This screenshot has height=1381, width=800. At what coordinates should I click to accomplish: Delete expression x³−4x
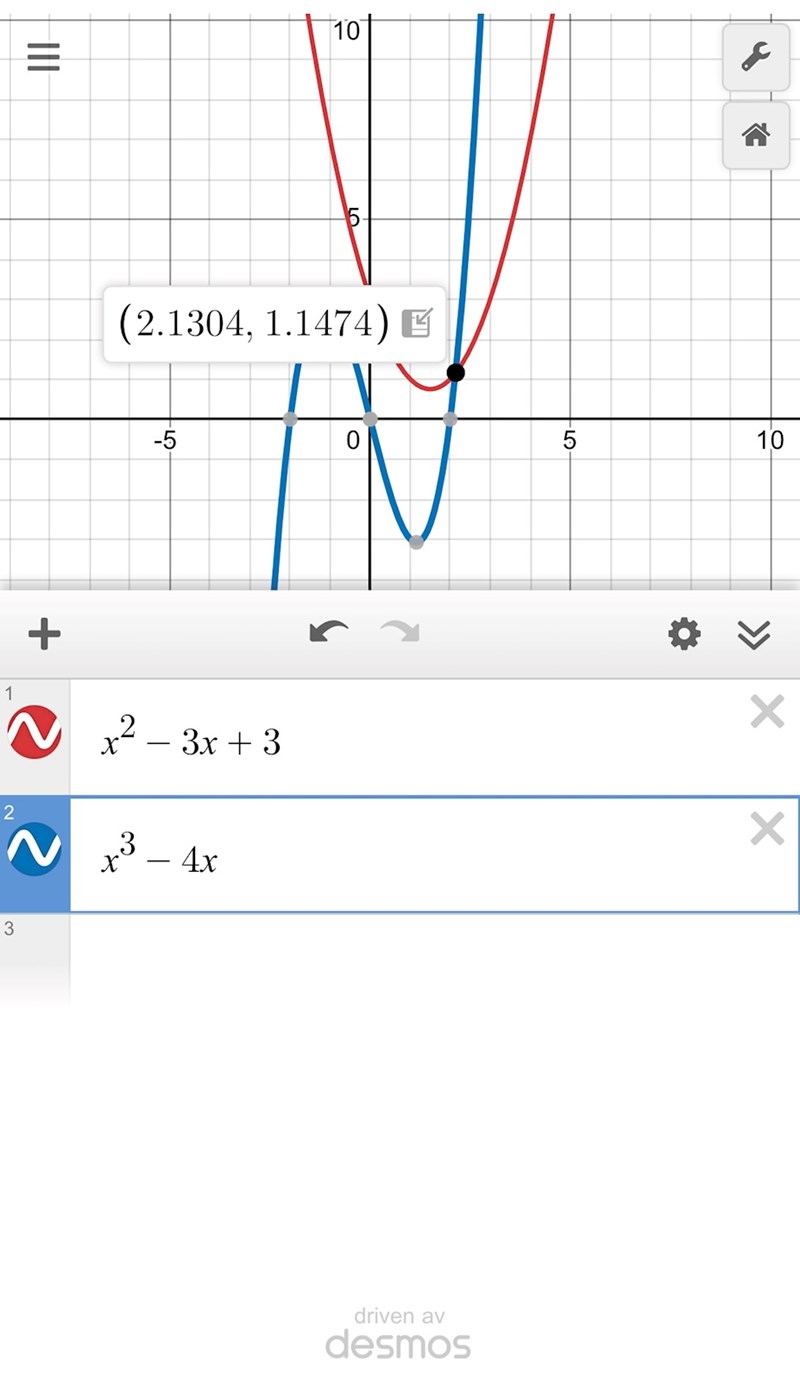tap(766, 828)
